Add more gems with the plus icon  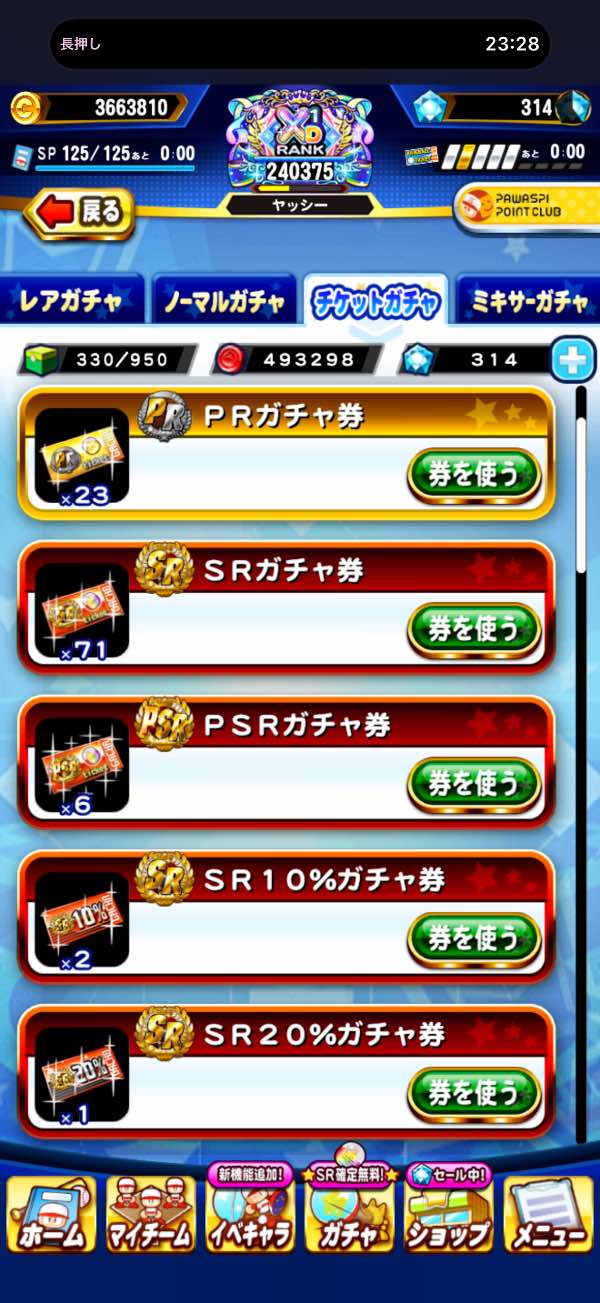pyautogui.click(x=573, y=360)
